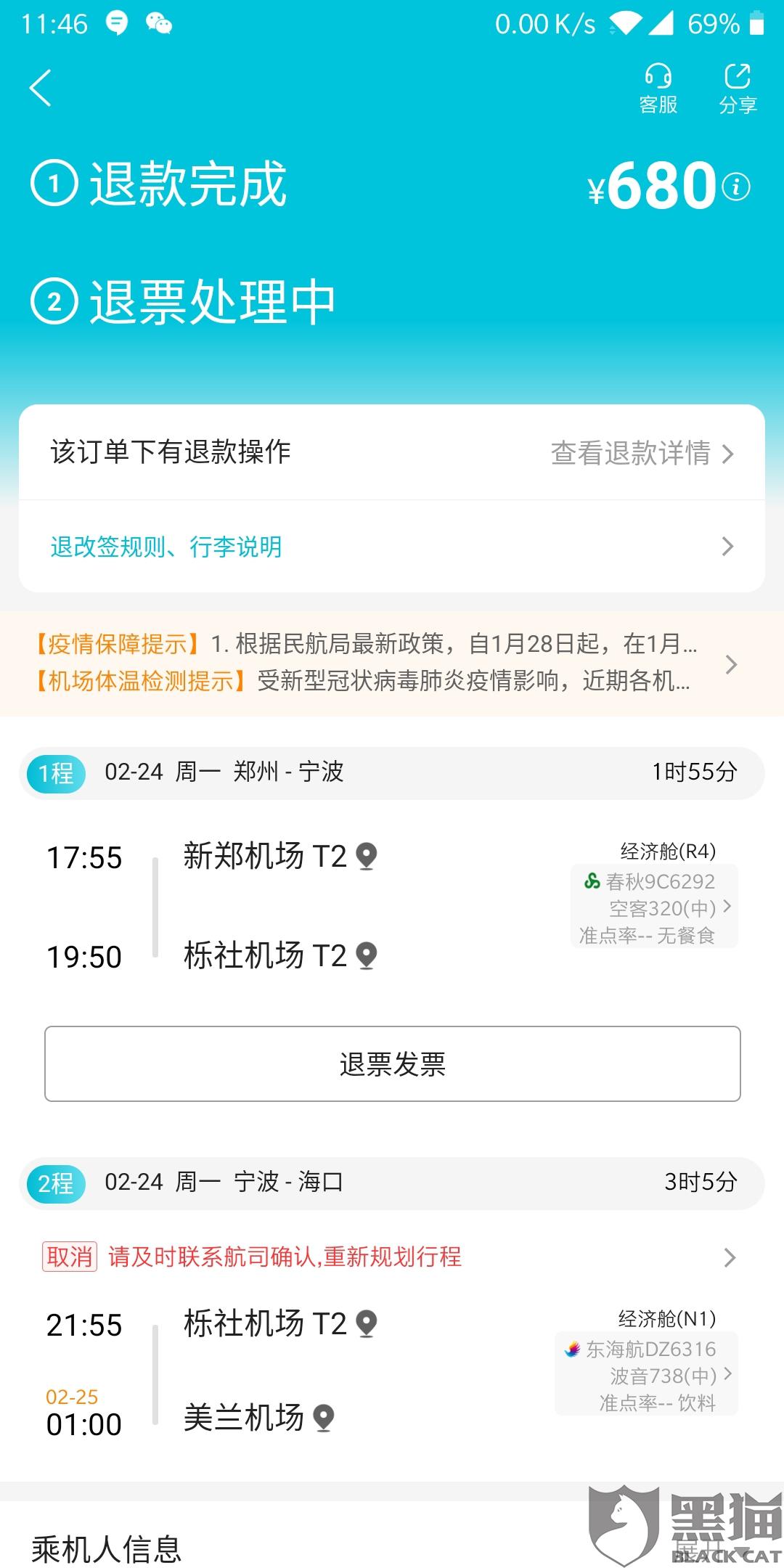Show arrival 栎社机场 T2 location for 19:50
Image resolution: width=784 pixels, height=1568 pixels.
[367, 956]
